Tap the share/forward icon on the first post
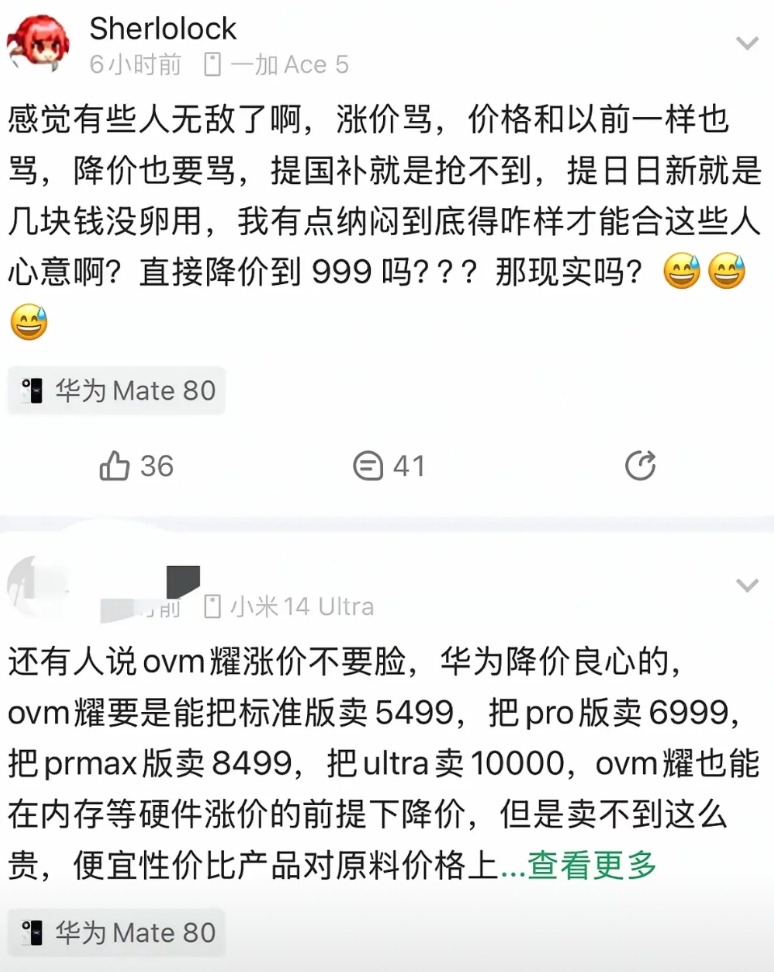 point(641,465)
